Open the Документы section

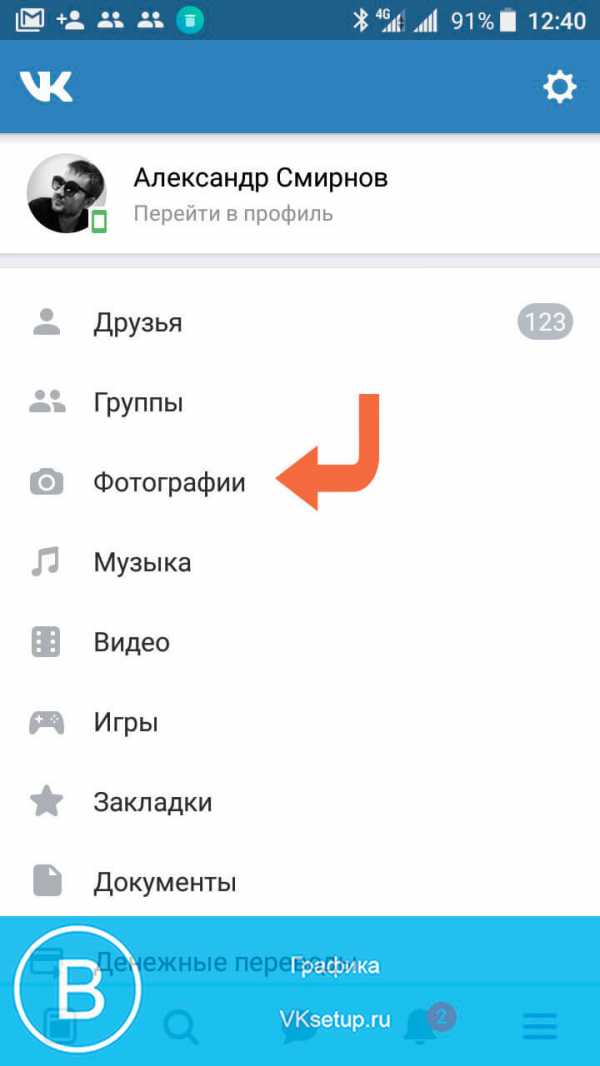(x=164, y=883)
